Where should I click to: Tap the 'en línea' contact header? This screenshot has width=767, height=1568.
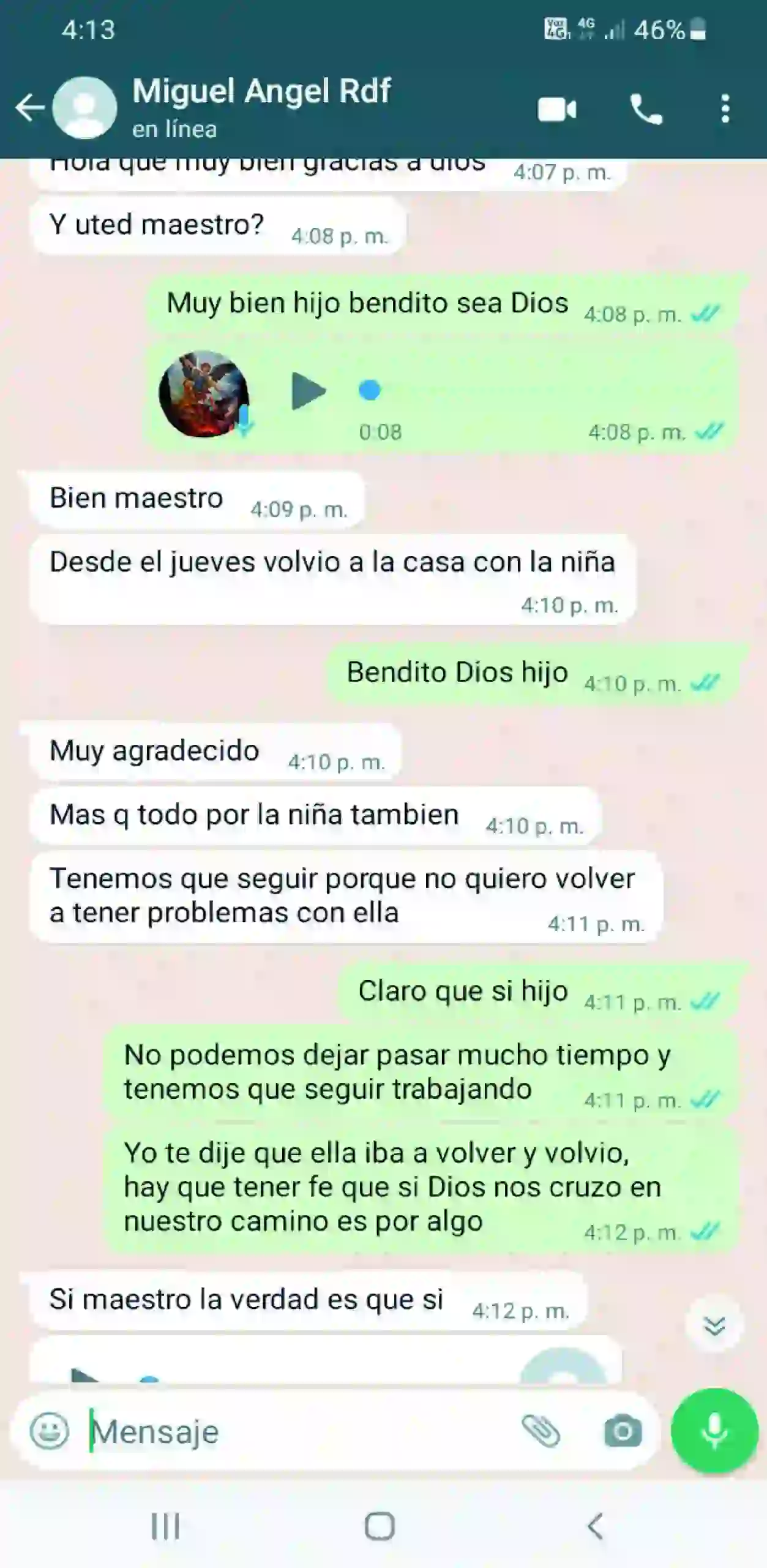[x=173, y=129]
